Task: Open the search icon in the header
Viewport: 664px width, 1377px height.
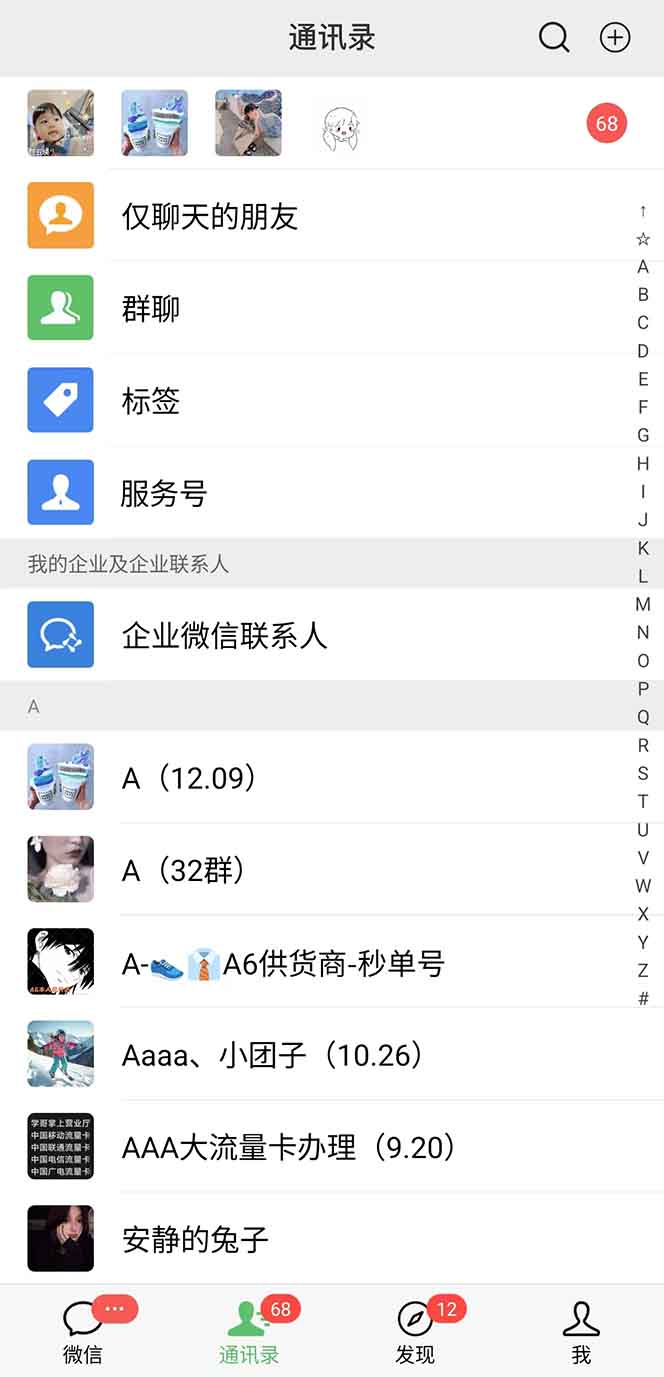Action: click(x=553, y=38)
